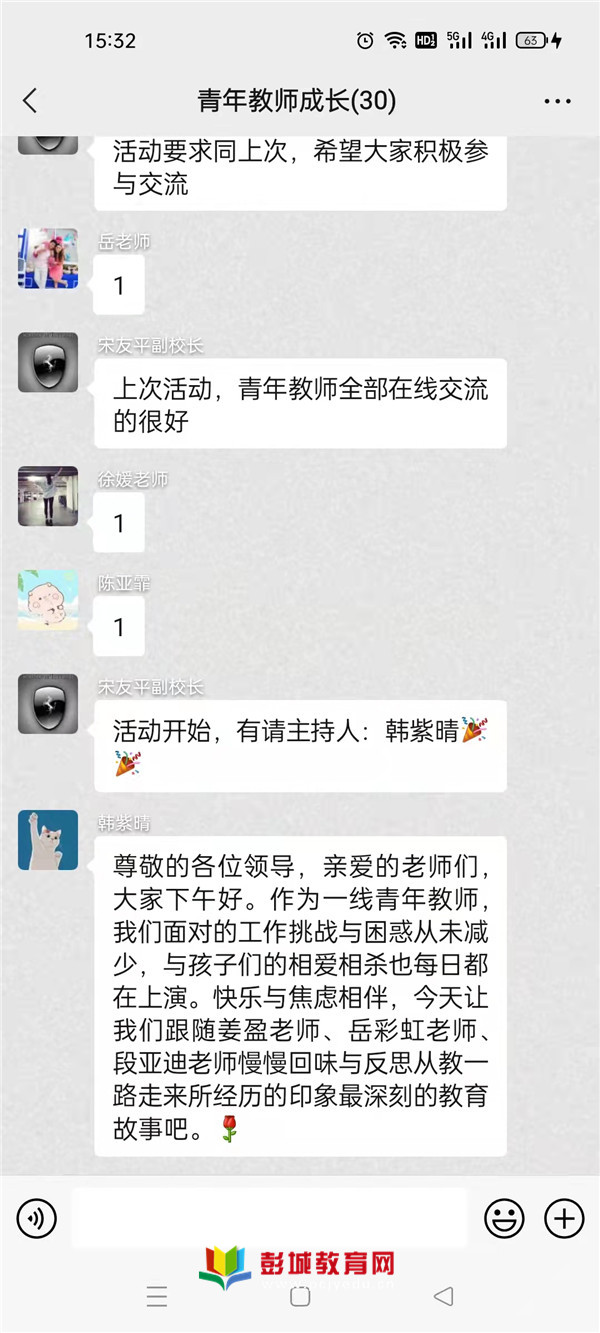Open 宋友平副校长's avatar above 活动开始 message
The height and width of the screenshot is (1333, 600).
pyautogui.click(x=48, y=704)
